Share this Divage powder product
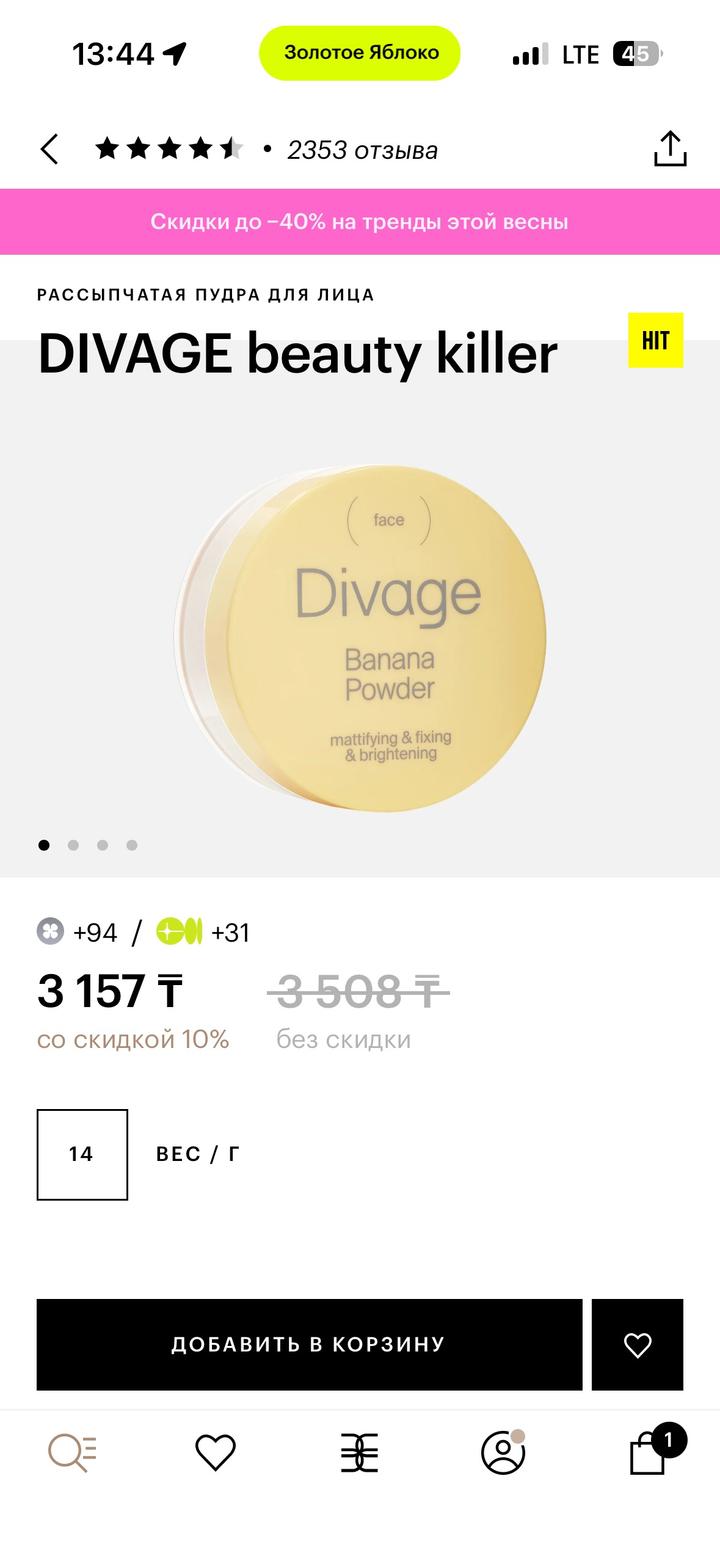 (670, 150)
